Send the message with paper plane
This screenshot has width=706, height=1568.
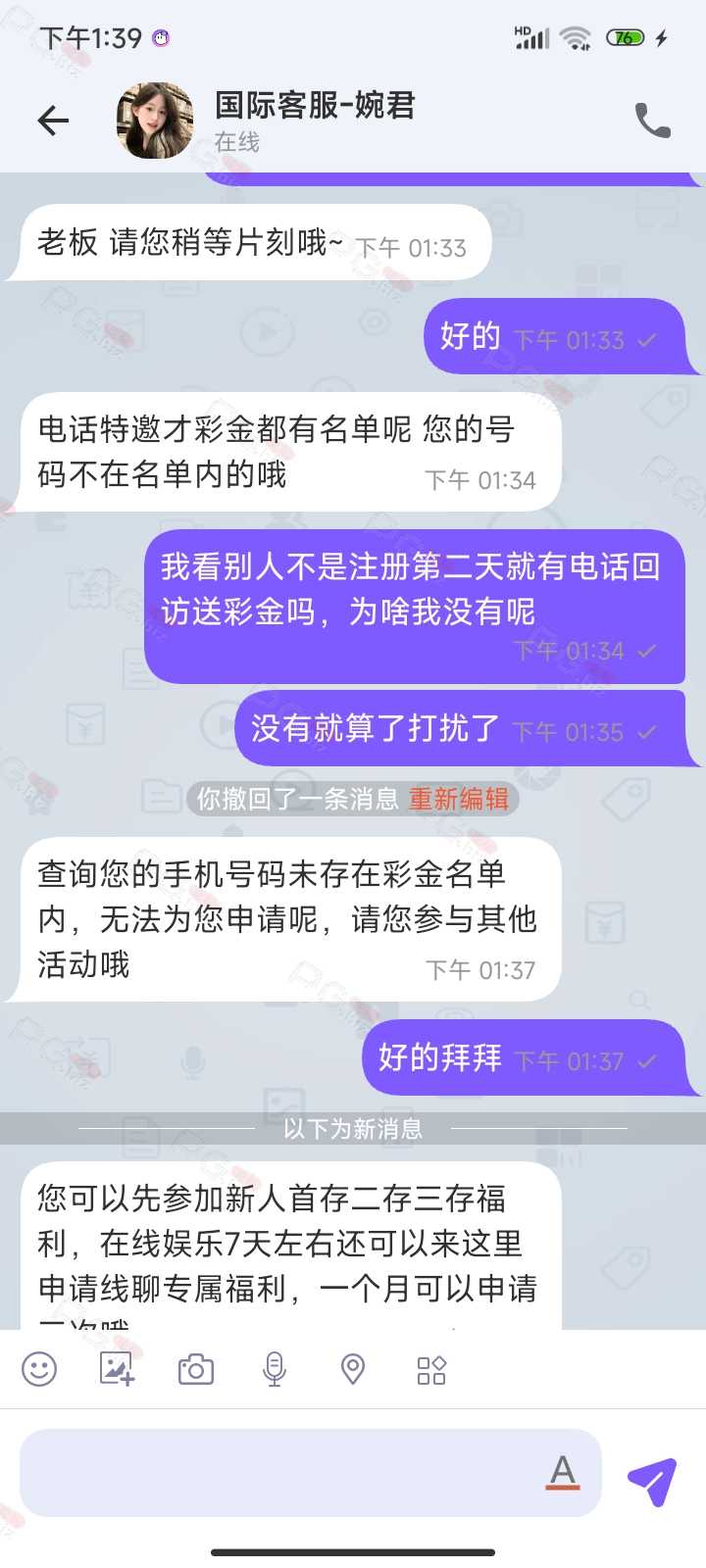click(652, 1481)
